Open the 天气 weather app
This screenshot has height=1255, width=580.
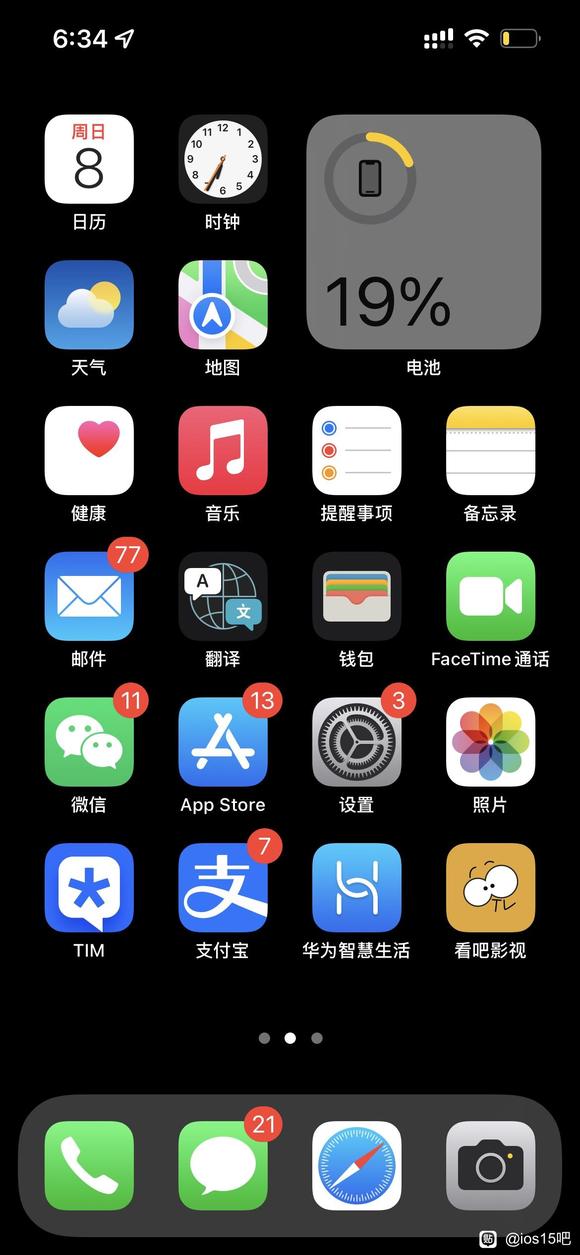89,305
